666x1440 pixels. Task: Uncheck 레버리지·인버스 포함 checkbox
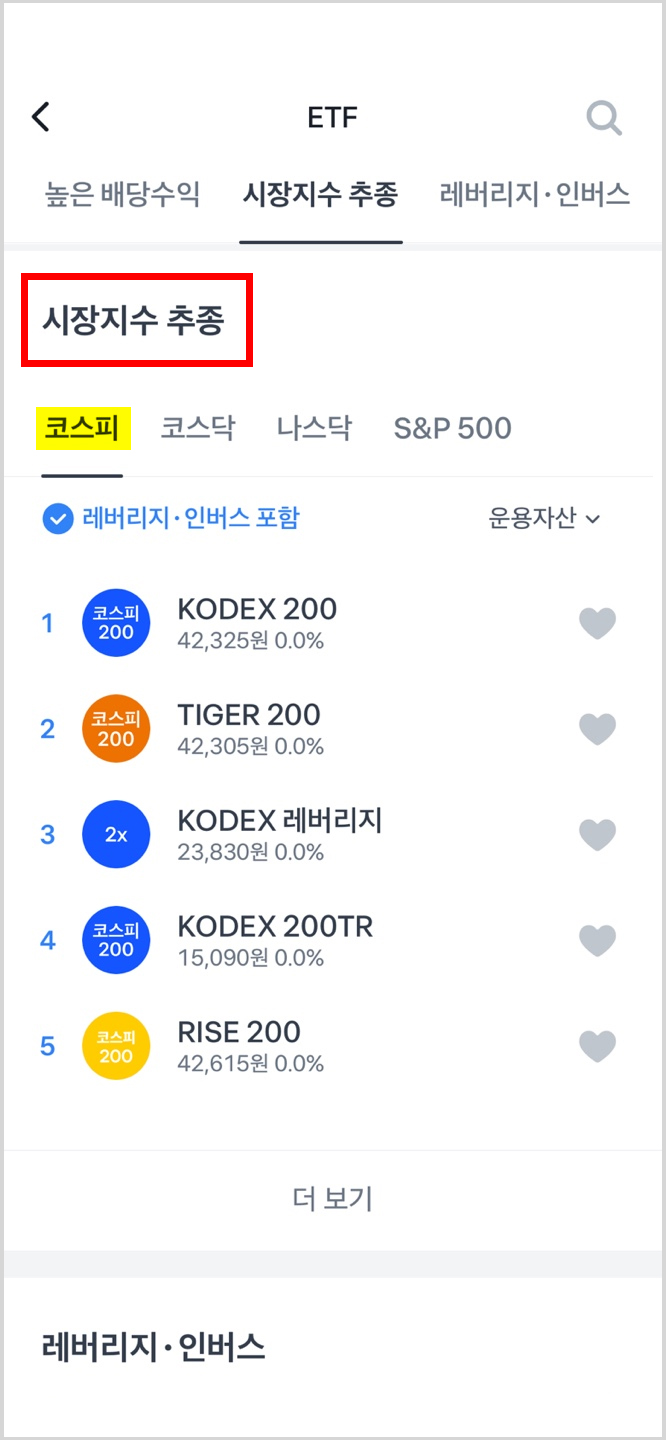tap(58, 518)
